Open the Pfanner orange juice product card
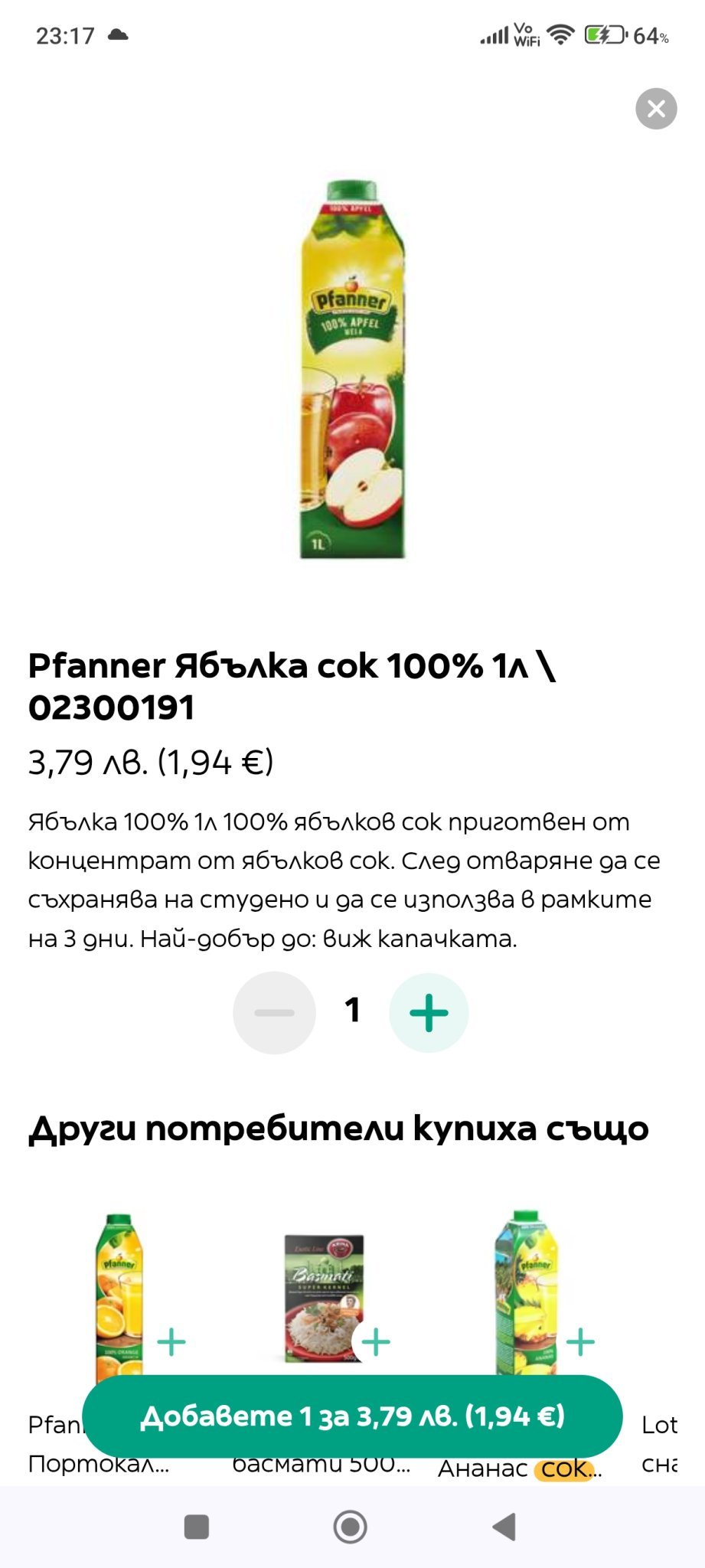705x1568 pixels. pyautogui.click(x=118, y=1294)
